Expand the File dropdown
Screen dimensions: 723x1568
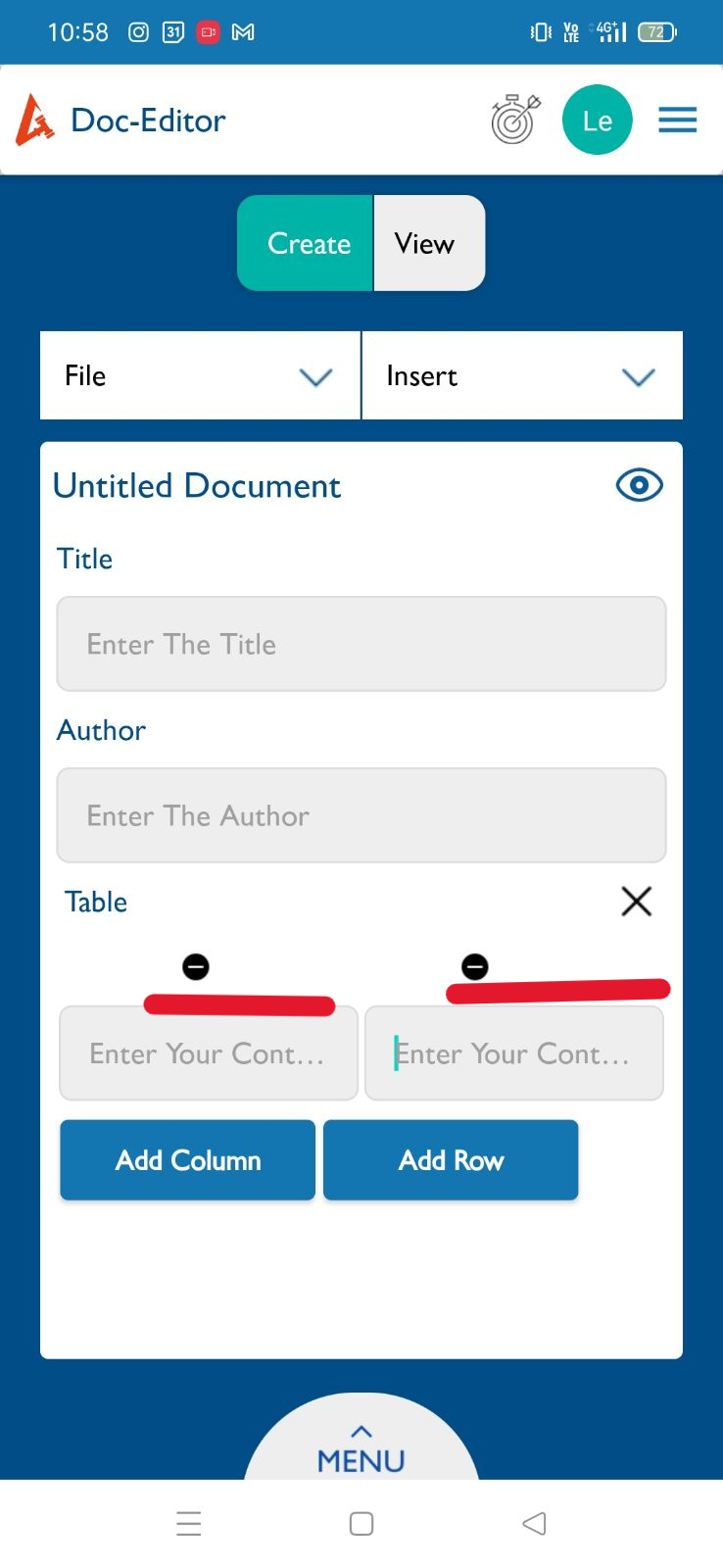click(x=200, y=375)
